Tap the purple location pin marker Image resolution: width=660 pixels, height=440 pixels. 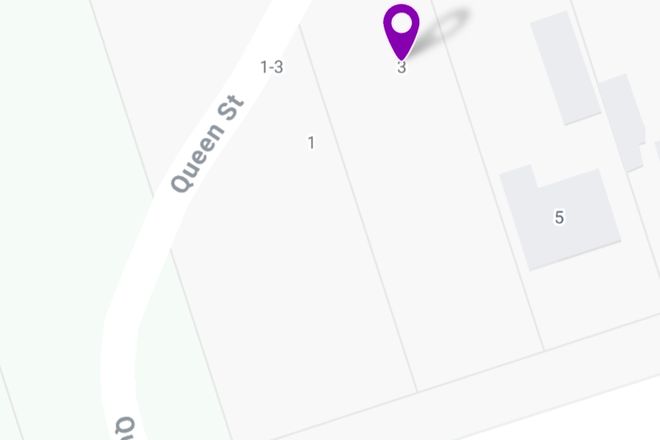[x=401, y=28]
